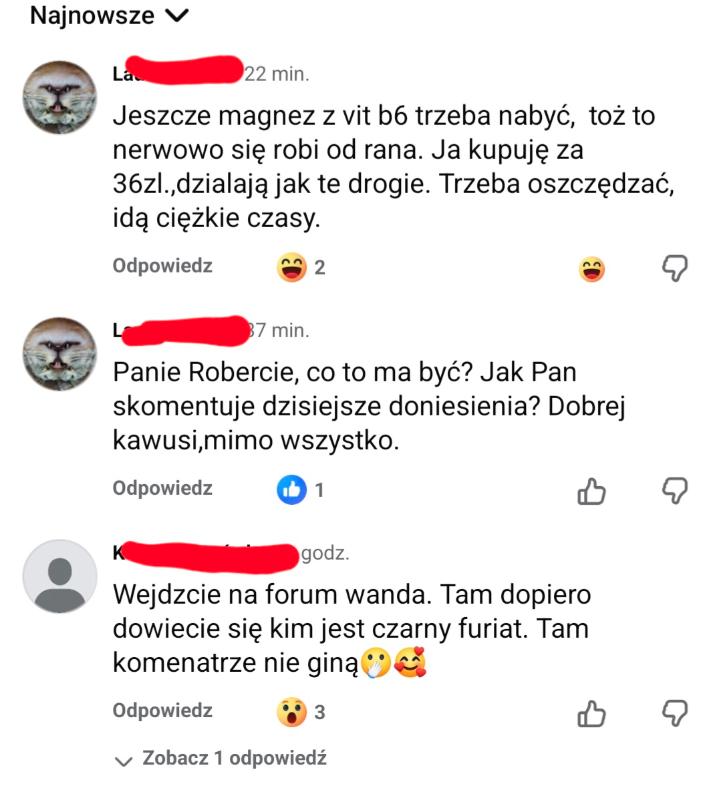Dislike the forum wanda comment
The image size is (709, 800).
click(x=676, y=712)
